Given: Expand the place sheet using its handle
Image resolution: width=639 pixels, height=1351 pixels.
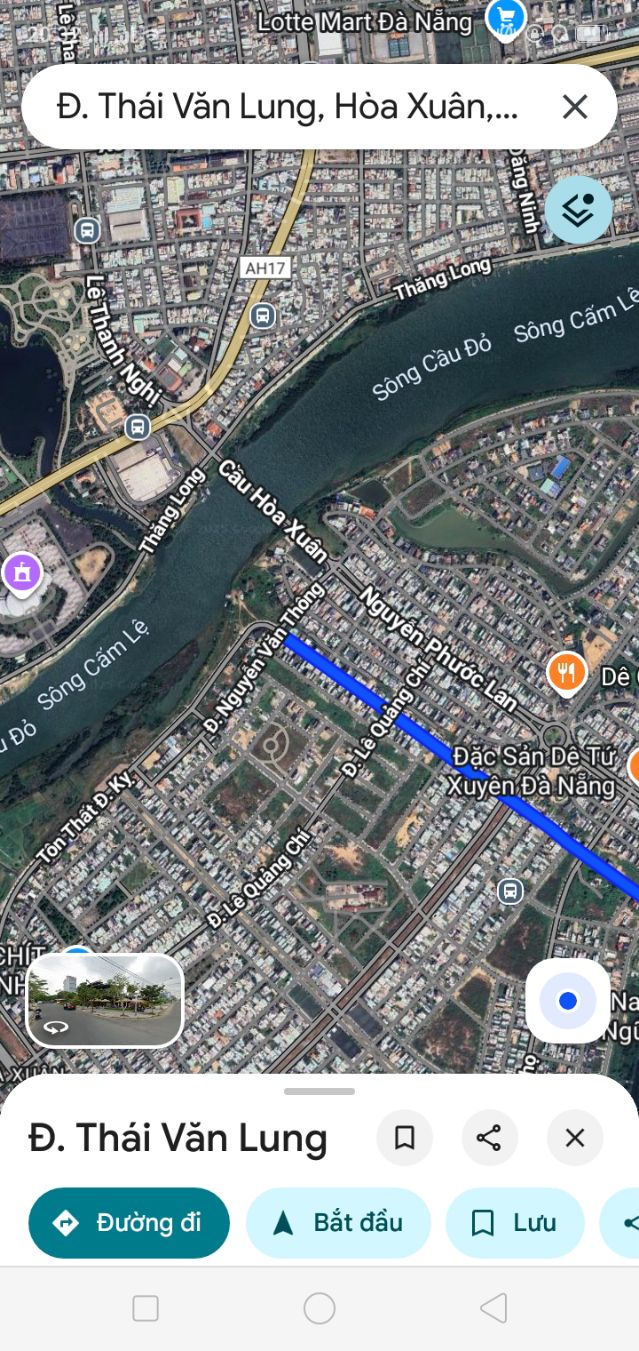Looking at the screenshot, I should pyautogui.click(x=319, y=1091).
